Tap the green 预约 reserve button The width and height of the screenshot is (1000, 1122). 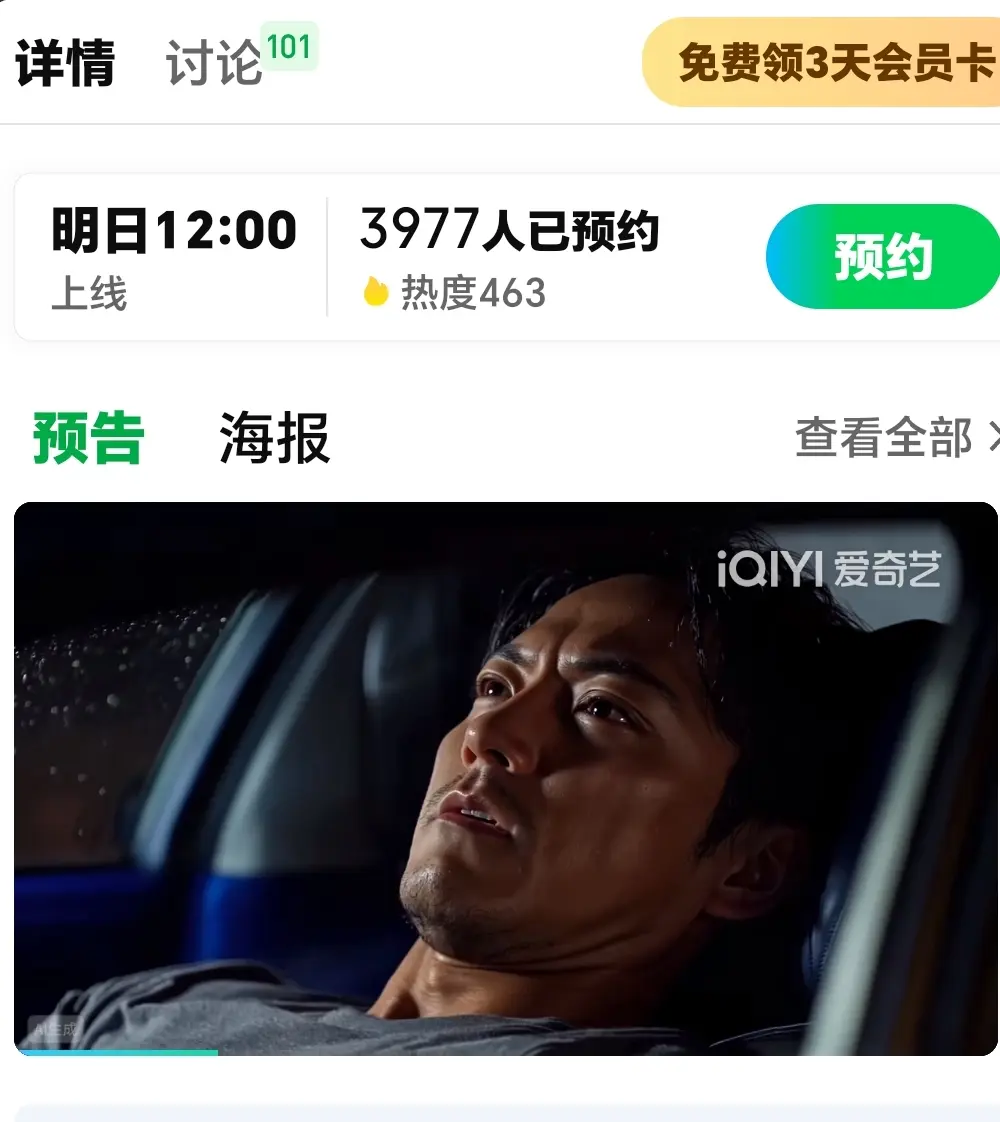click(x=884, y=257)
